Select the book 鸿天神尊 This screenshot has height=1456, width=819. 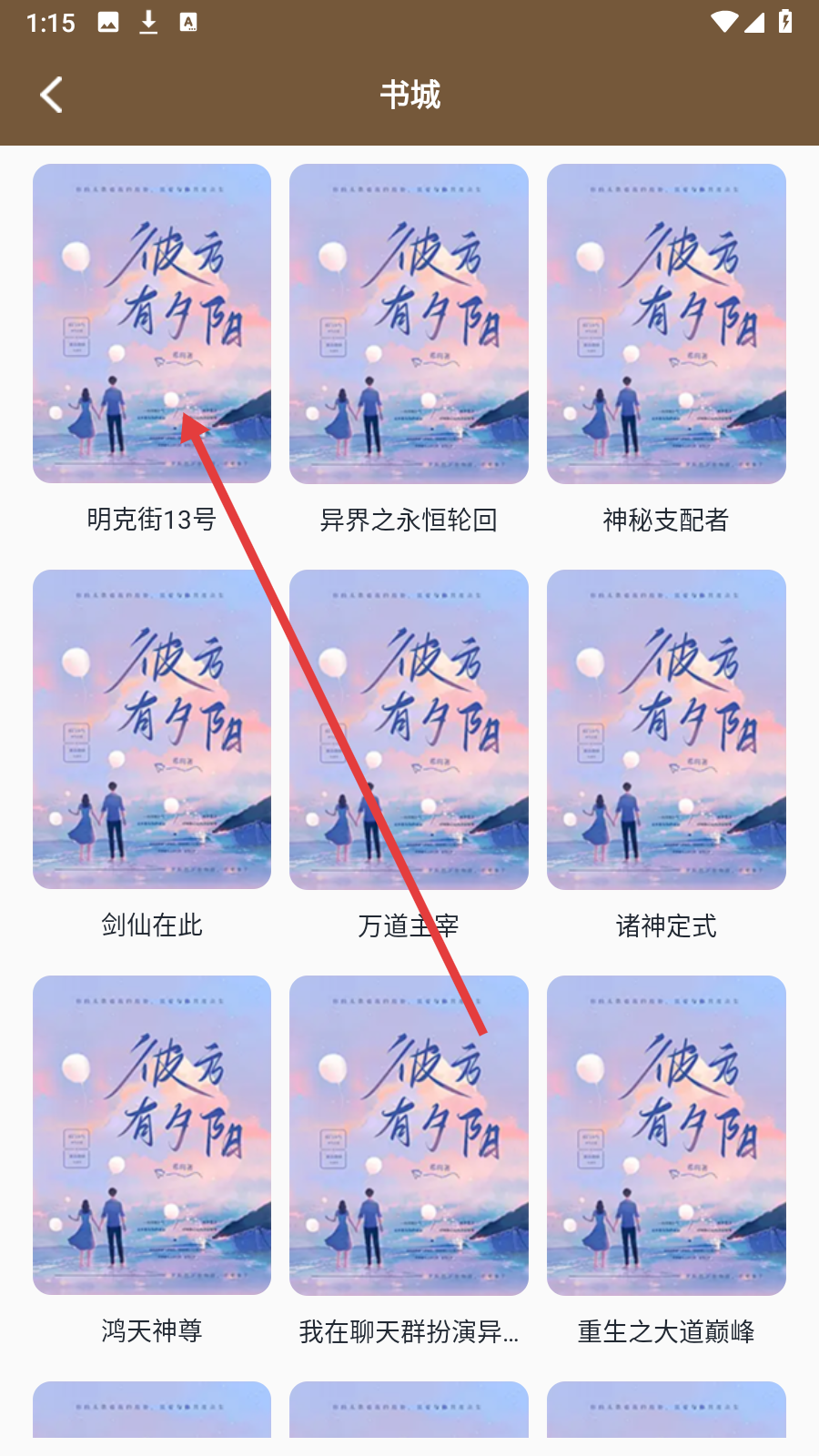tap(152, 1136)
